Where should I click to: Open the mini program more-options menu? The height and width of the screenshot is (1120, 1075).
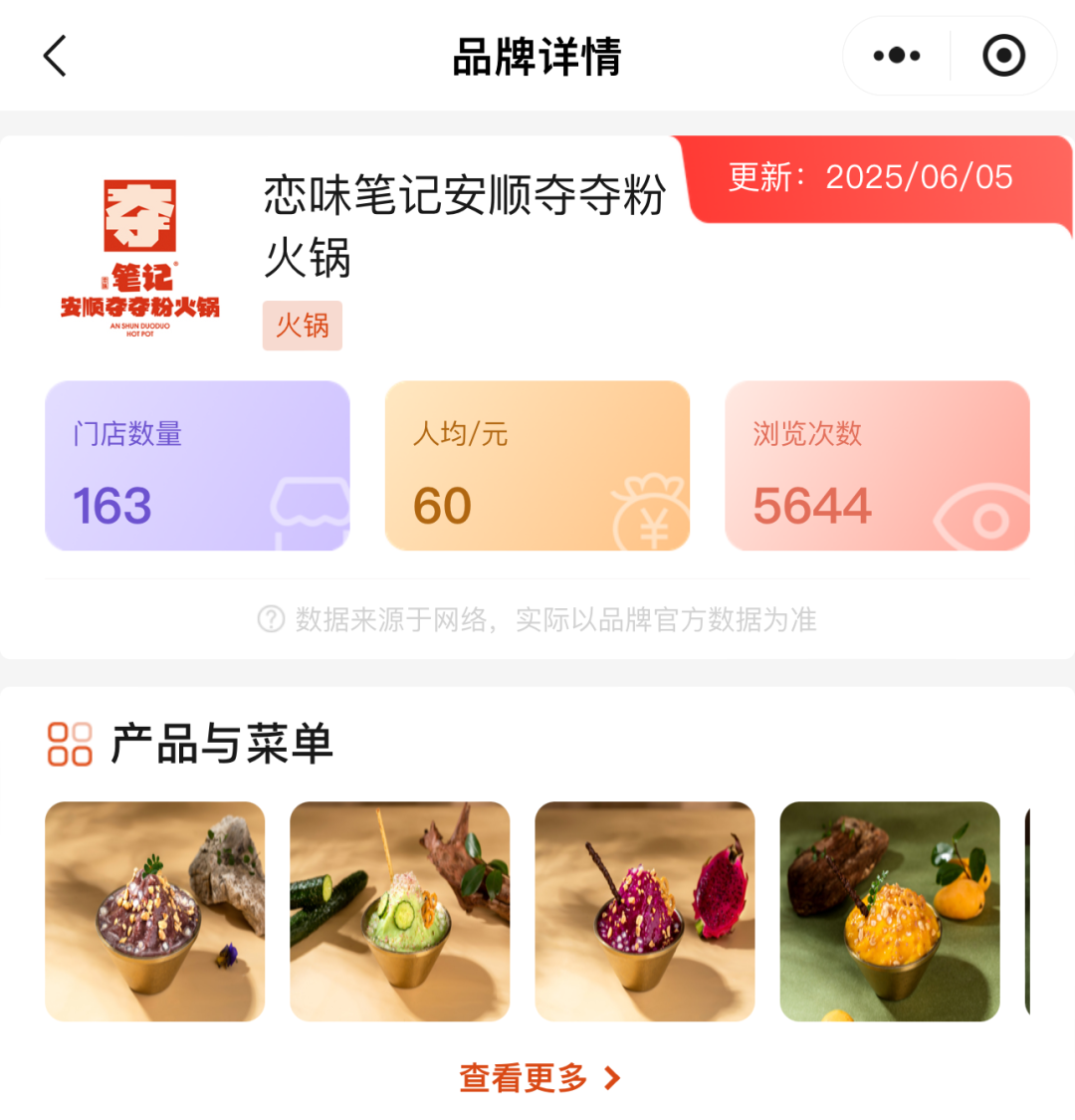click(896, 56)
